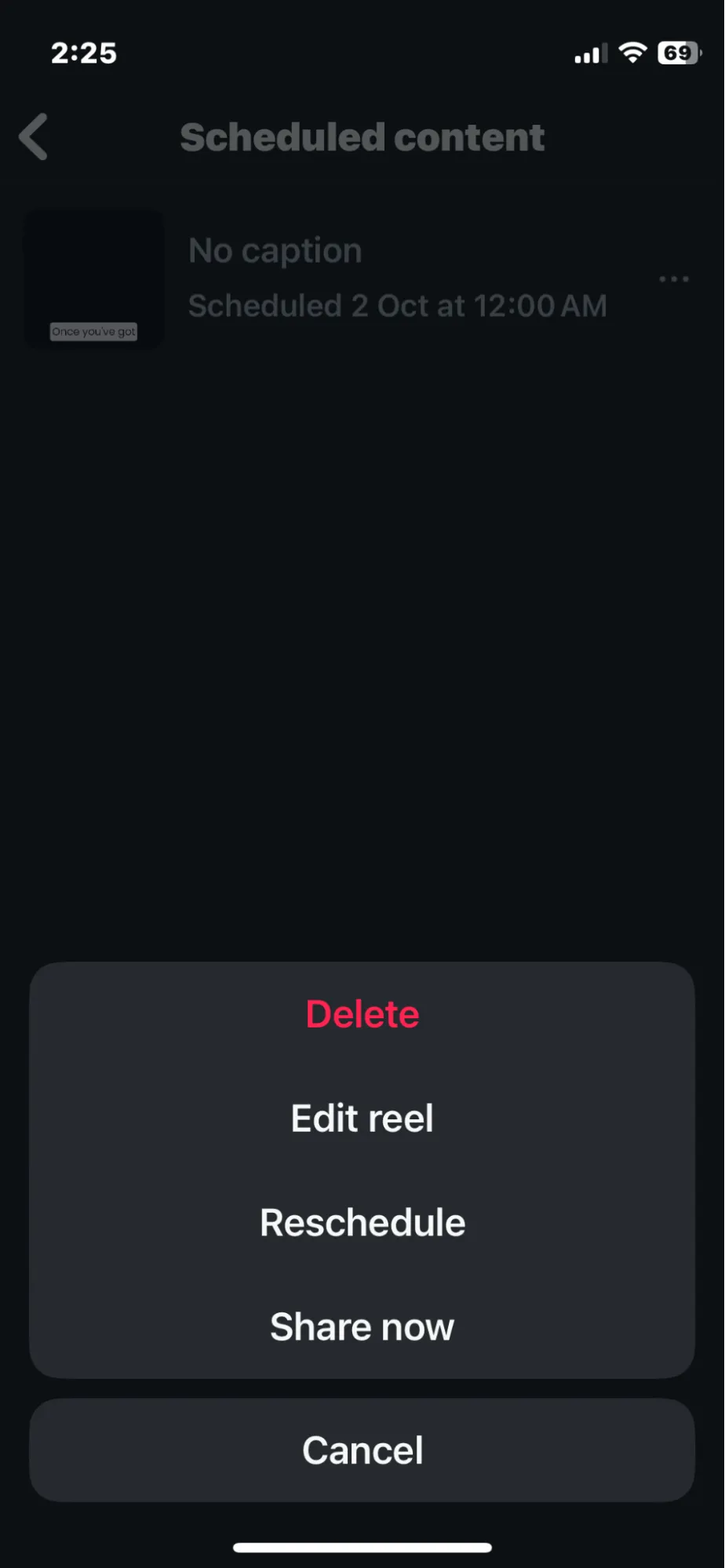Tap the Scheduled content title
Screen dimensions: 725x1568
coord(362,136)
